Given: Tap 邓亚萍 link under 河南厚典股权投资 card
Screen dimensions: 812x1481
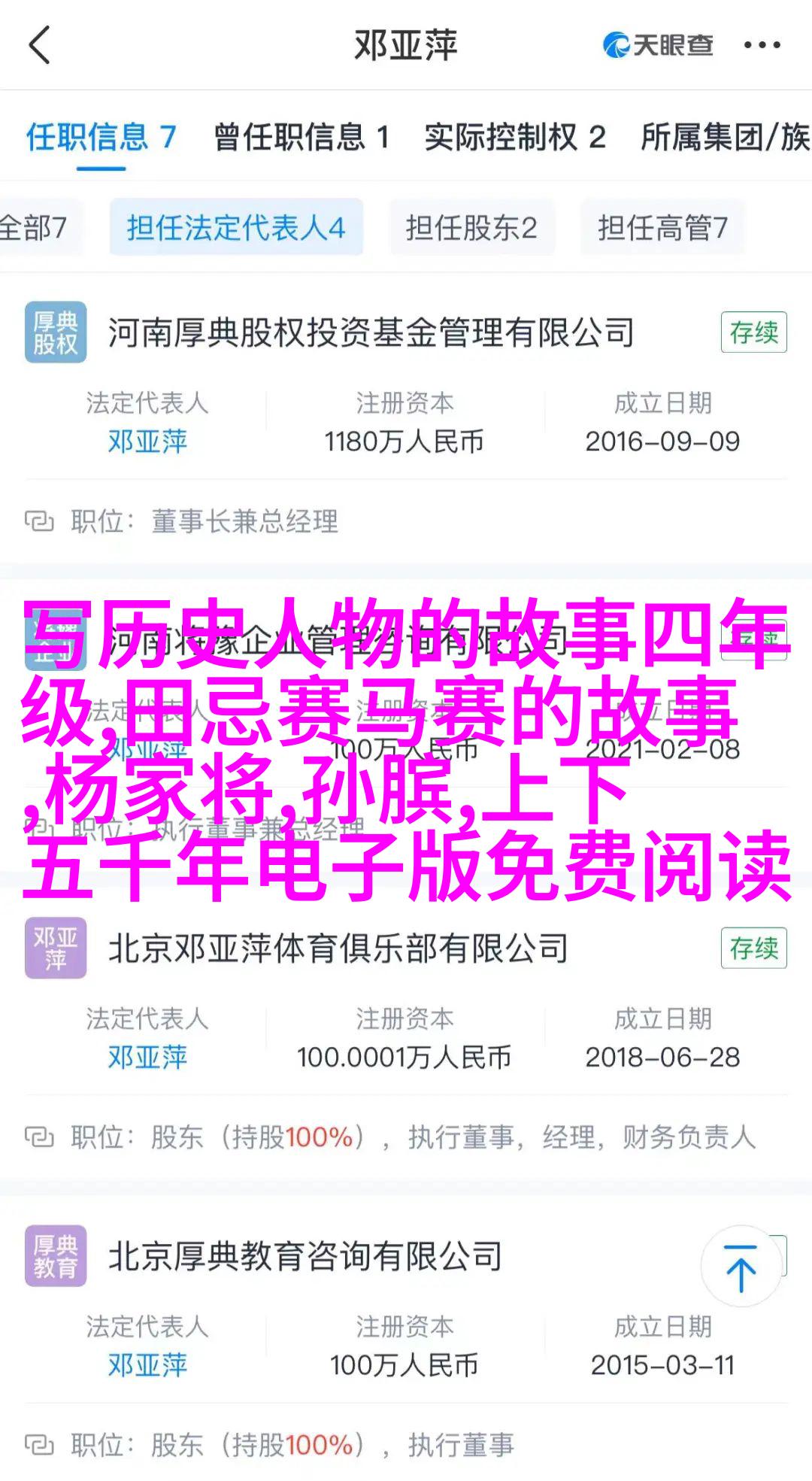Looking at the screenshot, I should click(x=147, y=442).
